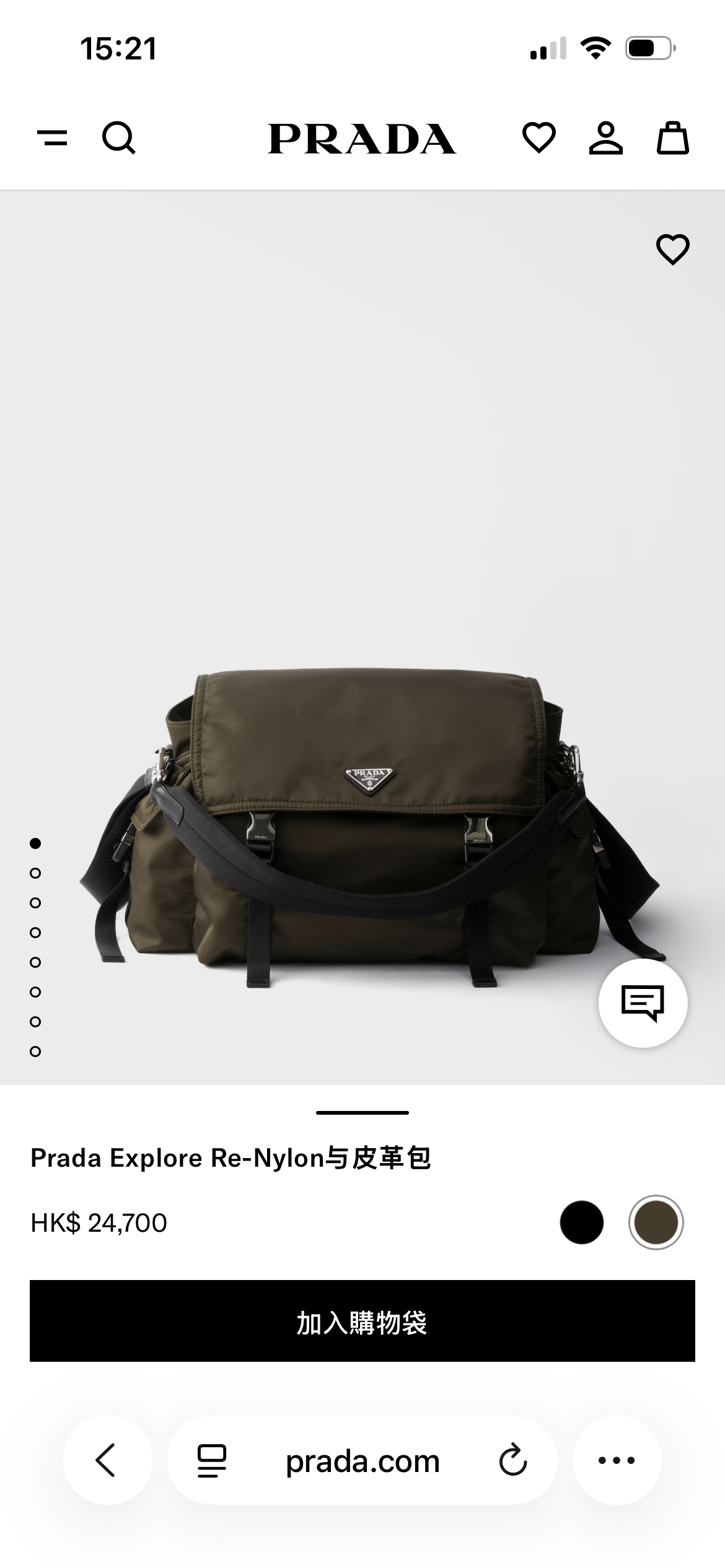Viewport: 725px width, 1568px height.
Task: Open the search magnifier
Action: coord(118,137)
